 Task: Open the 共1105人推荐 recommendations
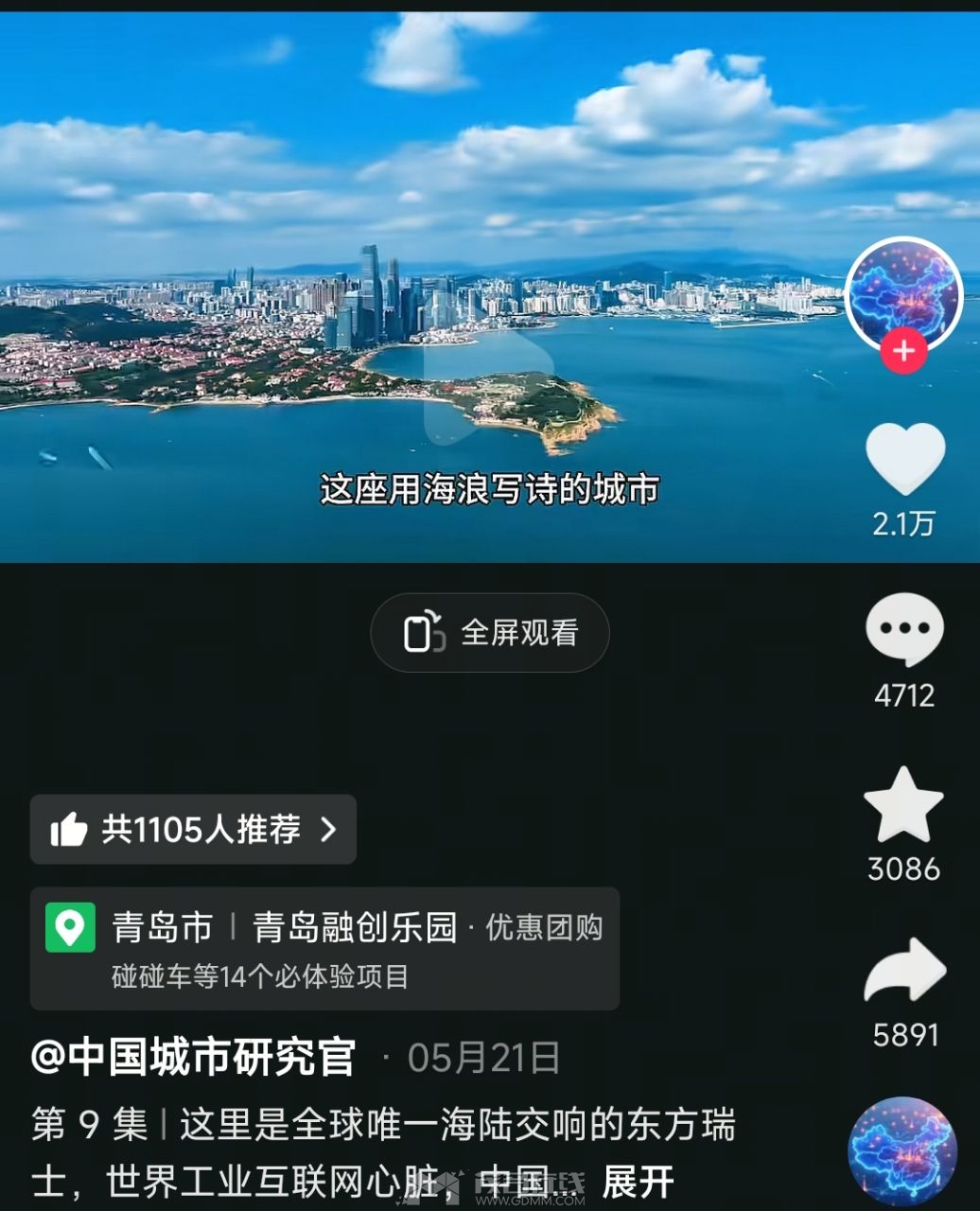coord(193,830)
